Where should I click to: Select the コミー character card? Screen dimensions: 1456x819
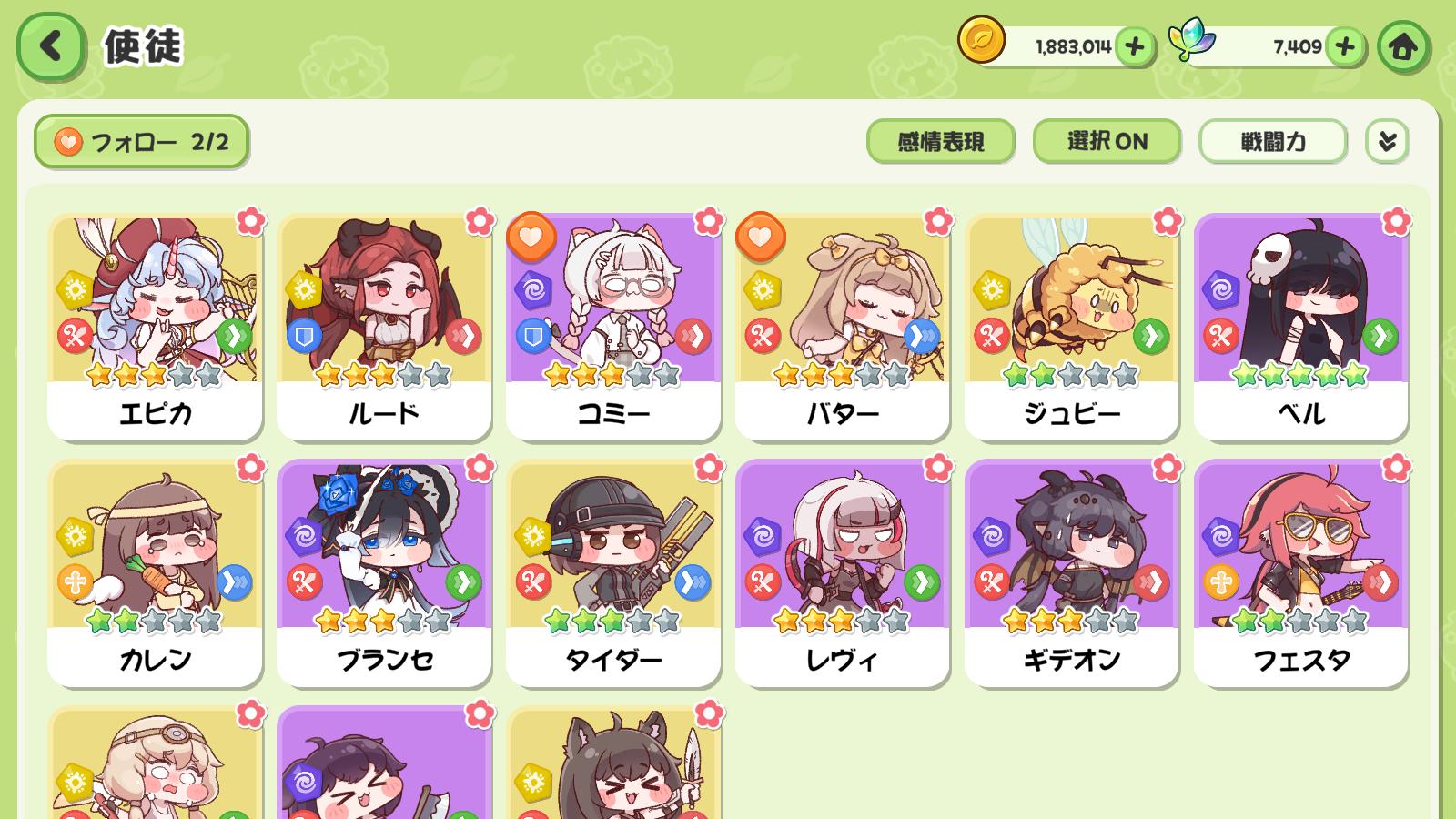pyautogui.click(x=613, y=328)
